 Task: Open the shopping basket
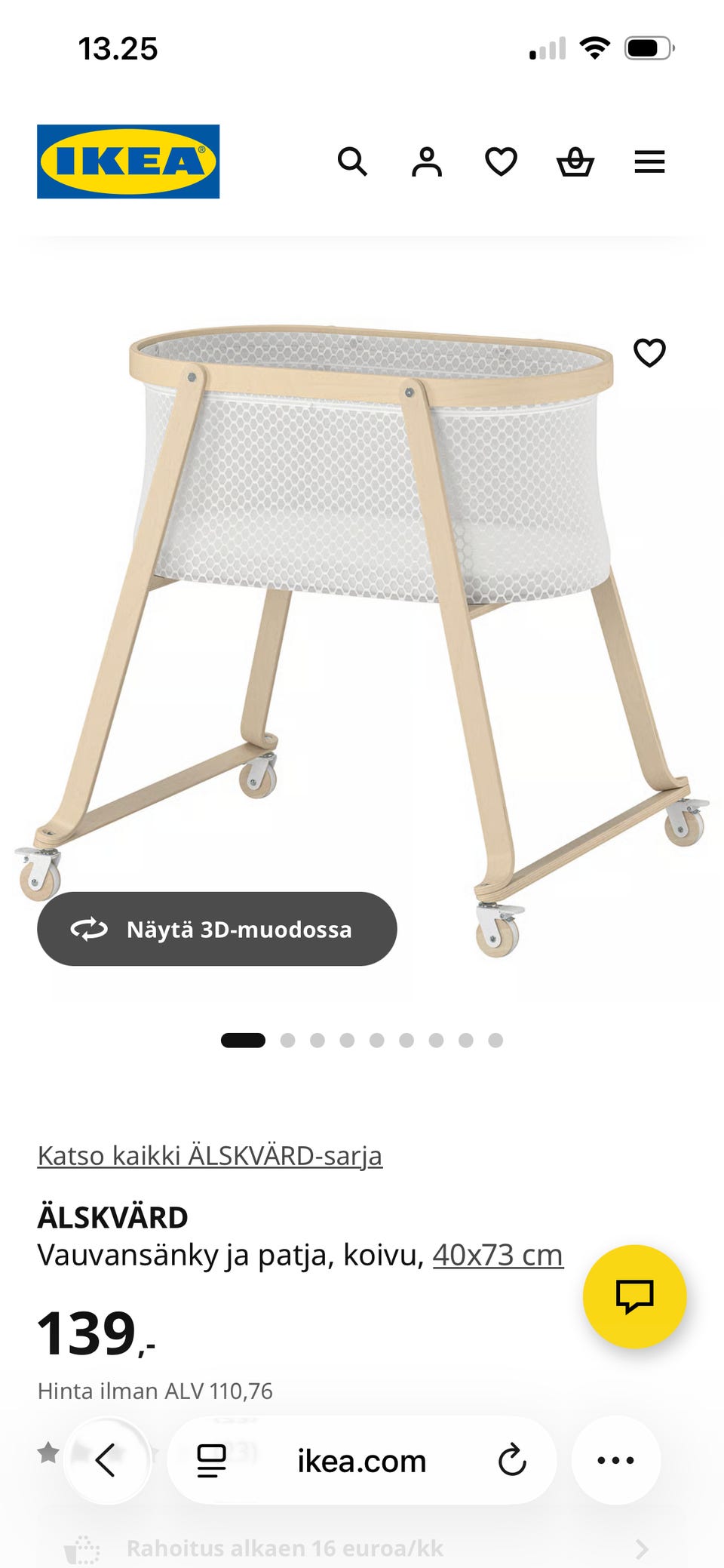(575, 161)
